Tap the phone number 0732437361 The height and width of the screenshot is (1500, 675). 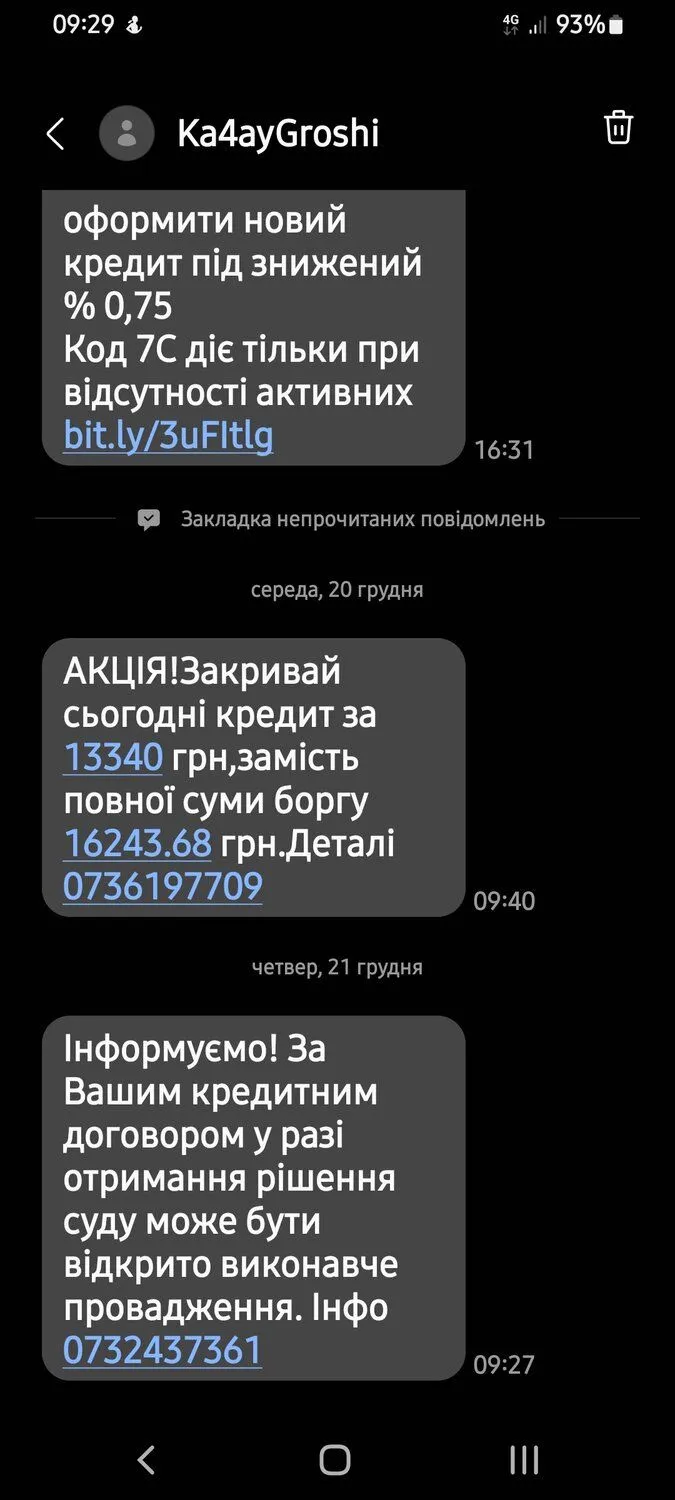tap(163, 1350)
